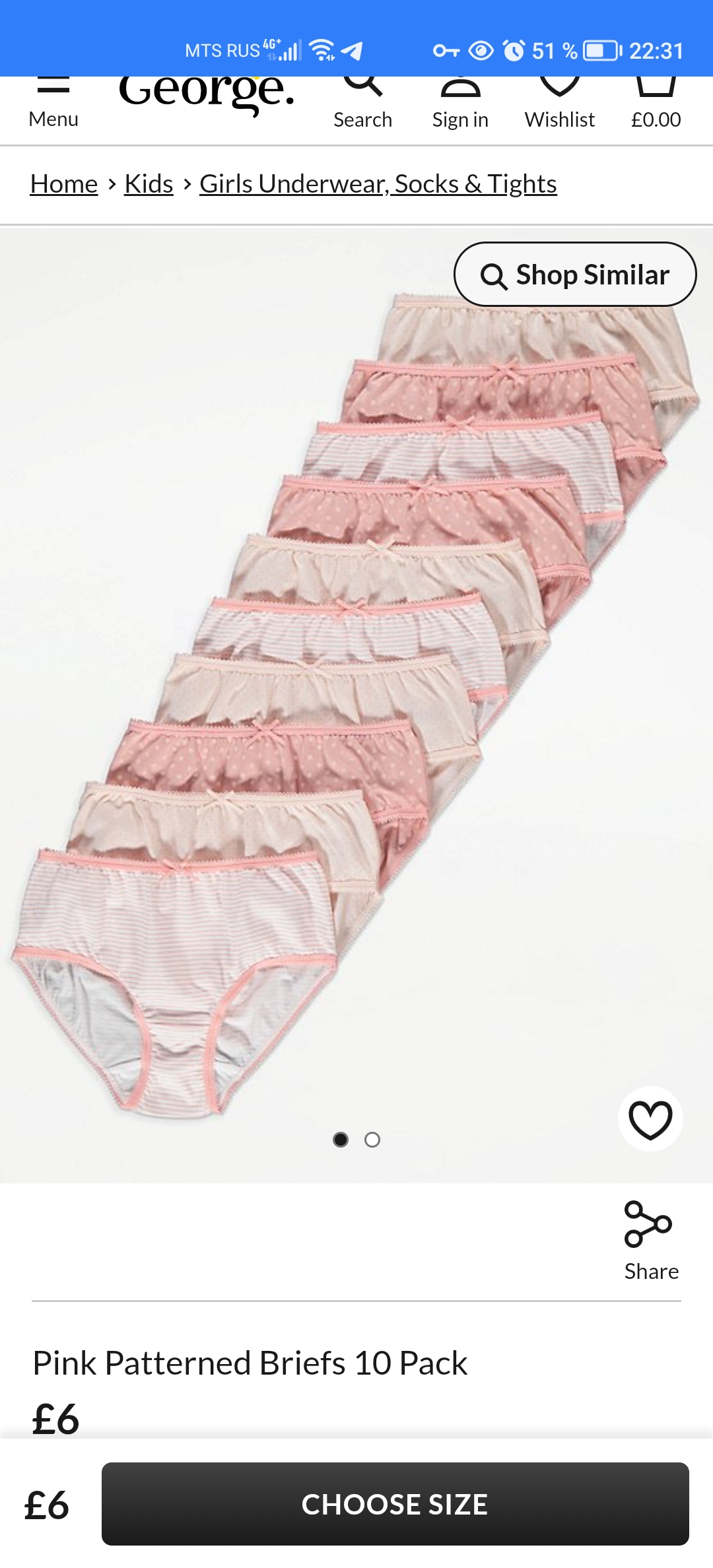
Task: Switch to the second product image dot
Action: [372, 1140]
